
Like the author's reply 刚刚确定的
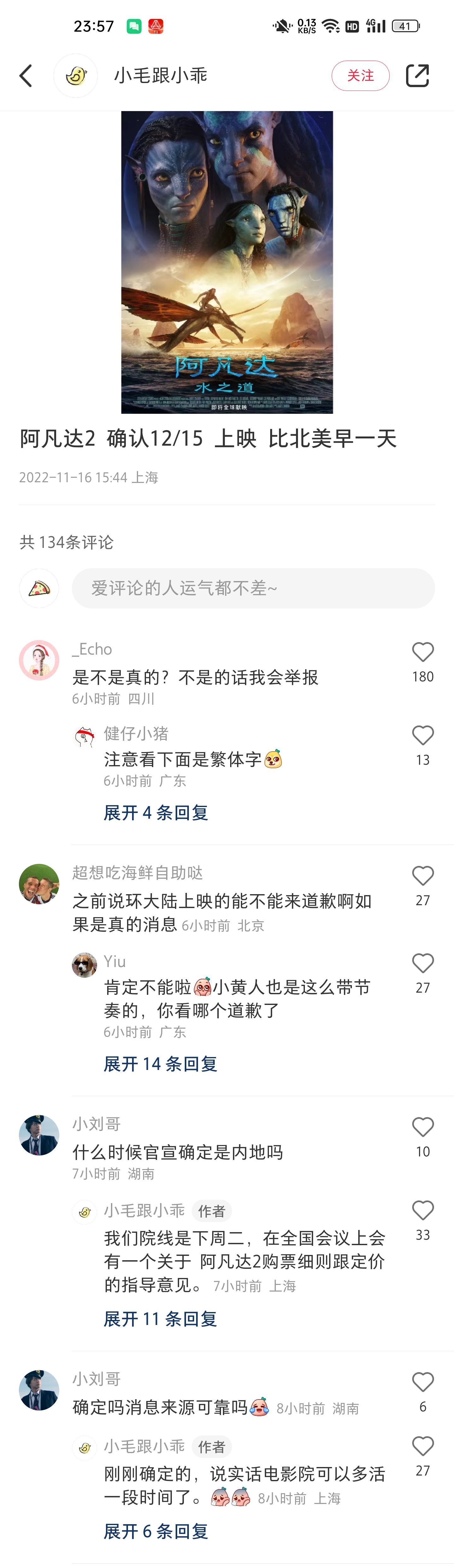[423, 1446]
